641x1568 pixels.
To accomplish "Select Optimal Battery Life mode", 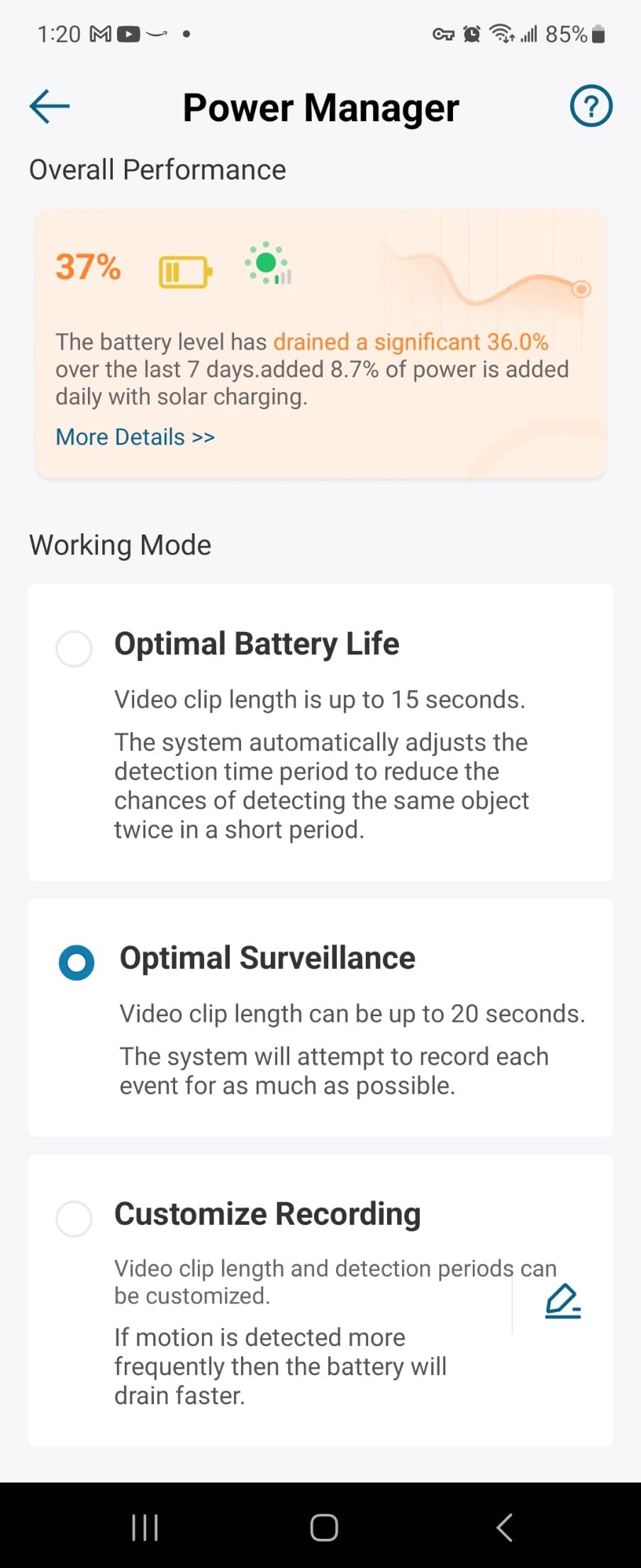I will (x=74, y=648).
